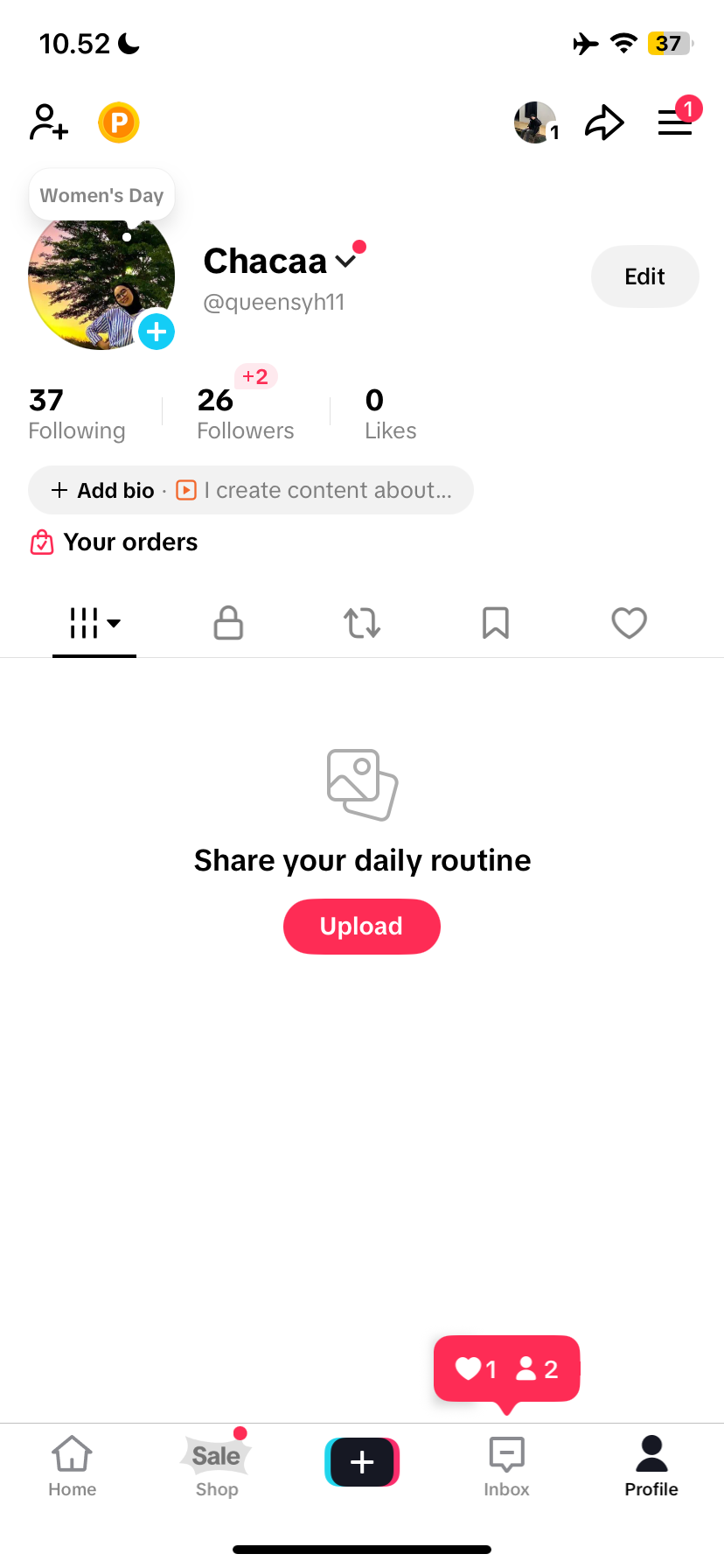
Task: Switch to the private videos lock tab
Action: click(228, 623)
